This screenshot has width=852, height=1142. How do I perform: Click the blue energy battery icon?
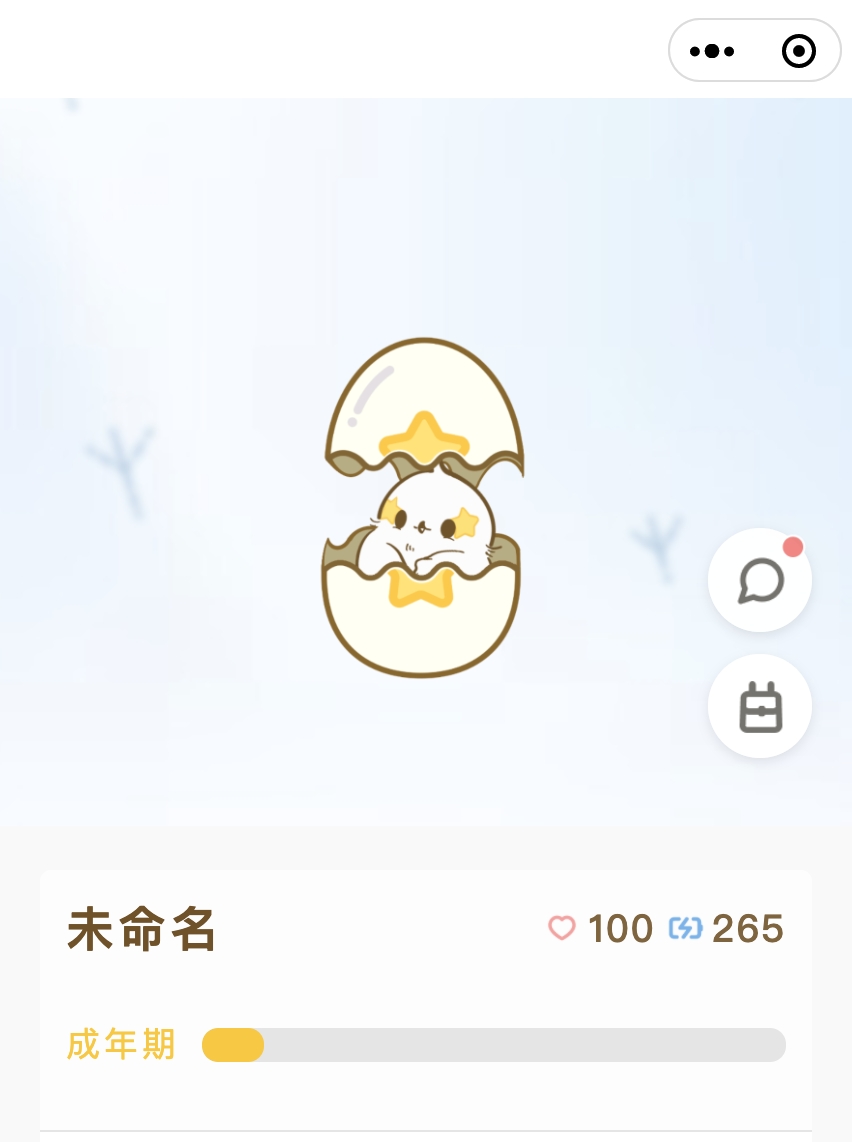click(x=685, y=929)
